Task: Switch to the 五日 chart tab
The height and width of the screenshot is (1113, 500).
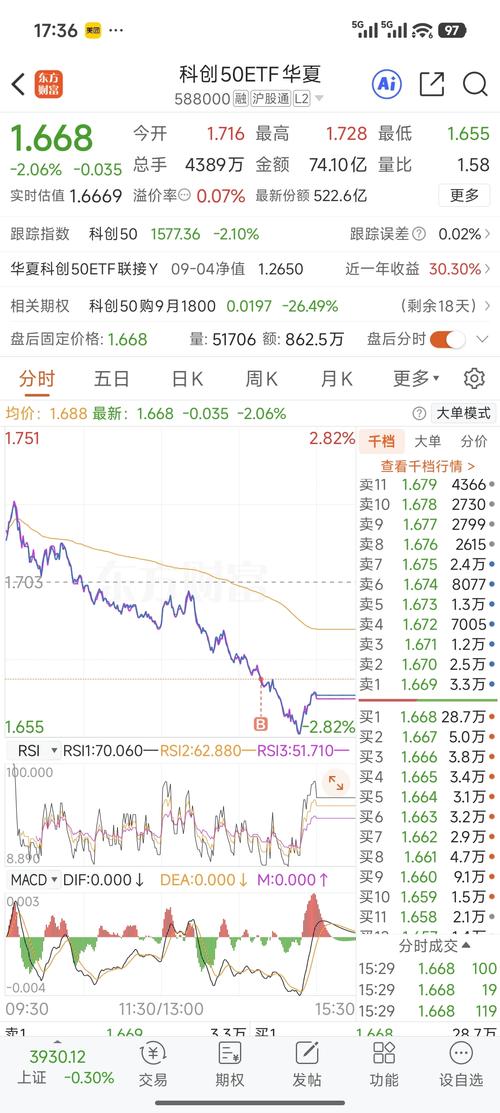Action: pyautogui.click(x=112, y=378)
